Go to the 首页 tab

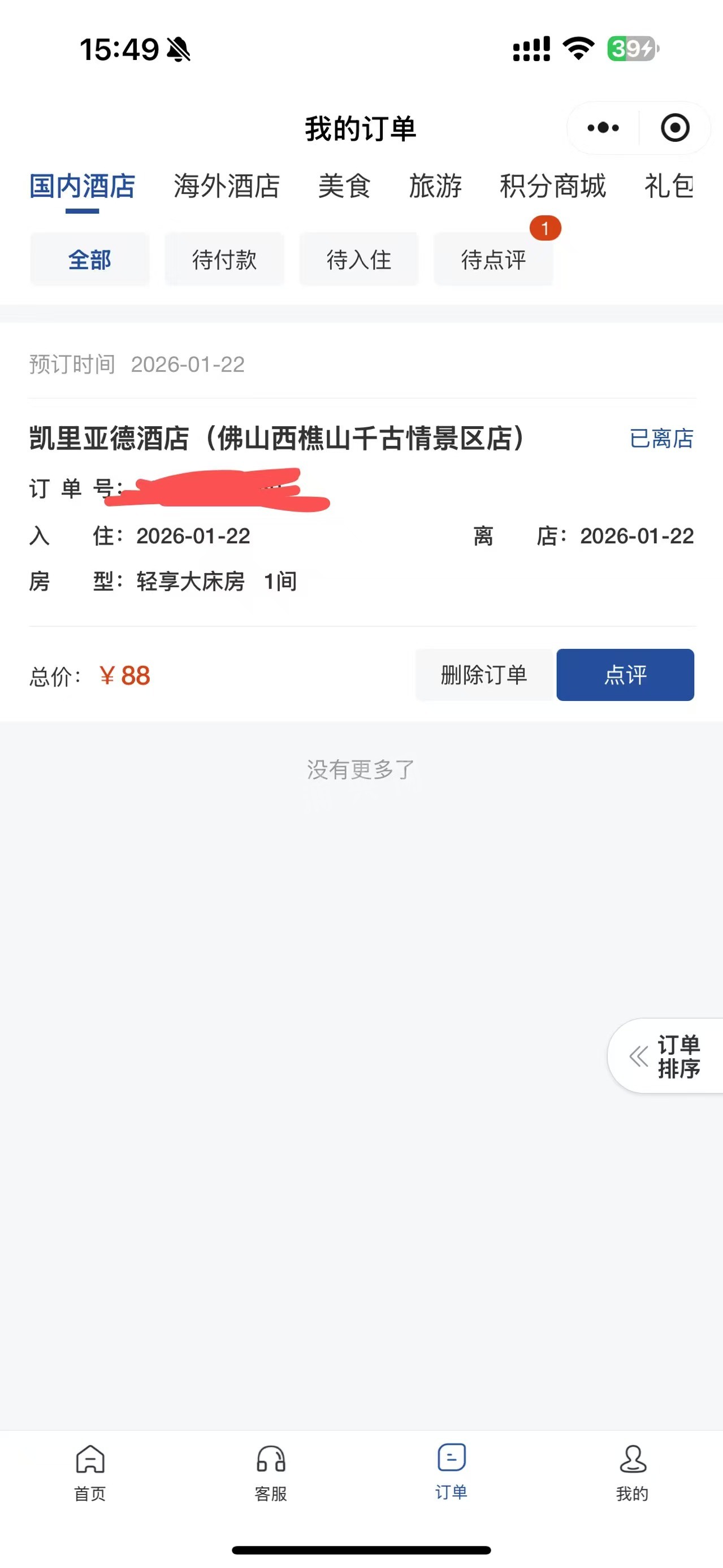pos(90,1472)
